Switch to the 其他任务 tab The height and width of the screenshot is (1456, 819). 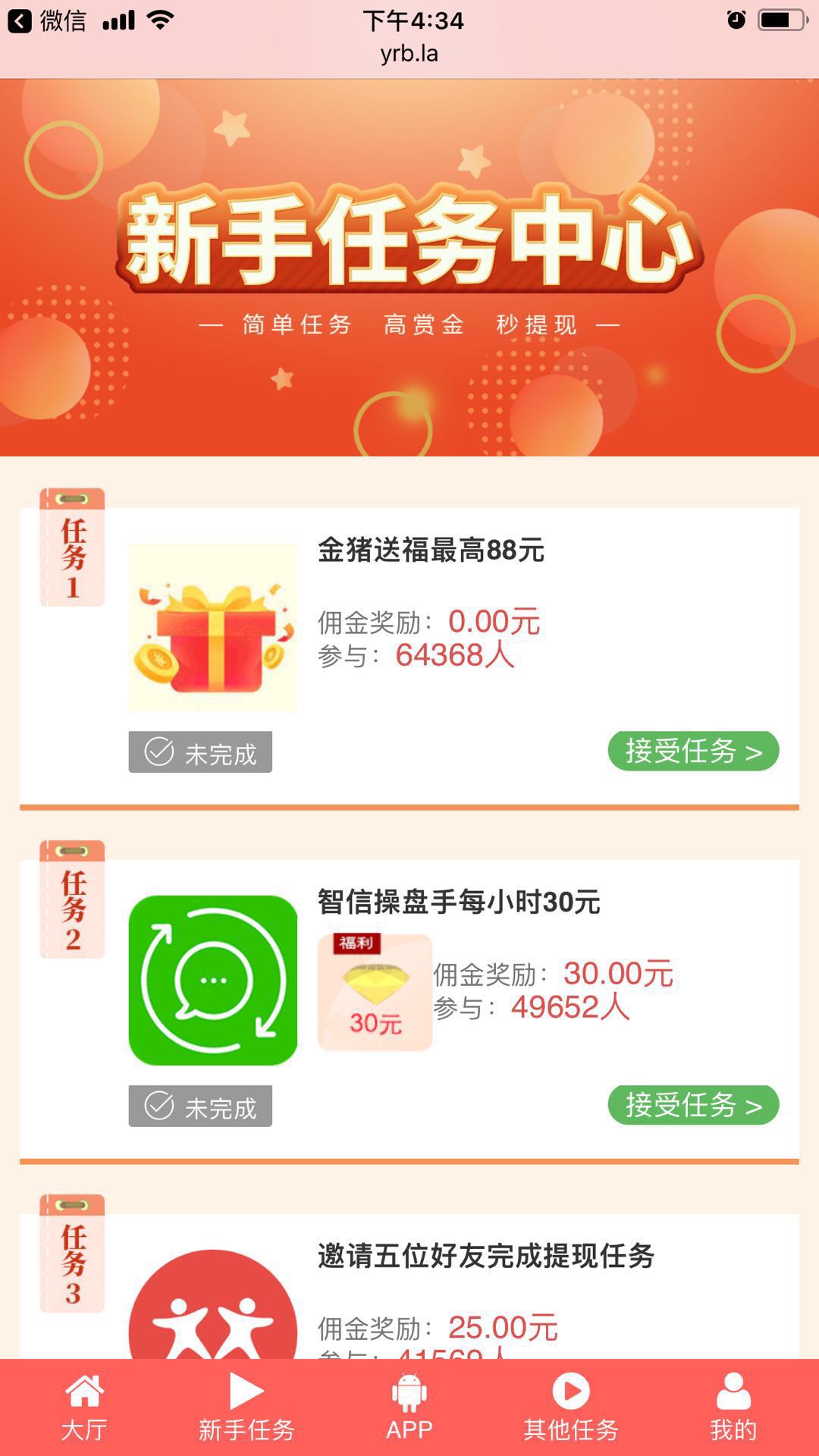pos(571,1407)
